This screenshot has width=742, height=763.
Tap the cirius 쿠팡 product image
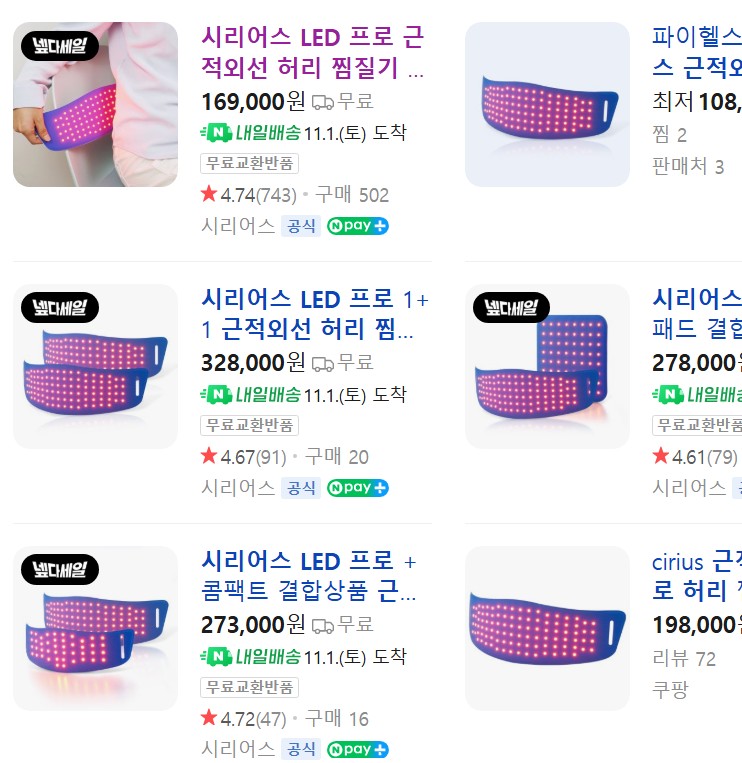[547, 628]
